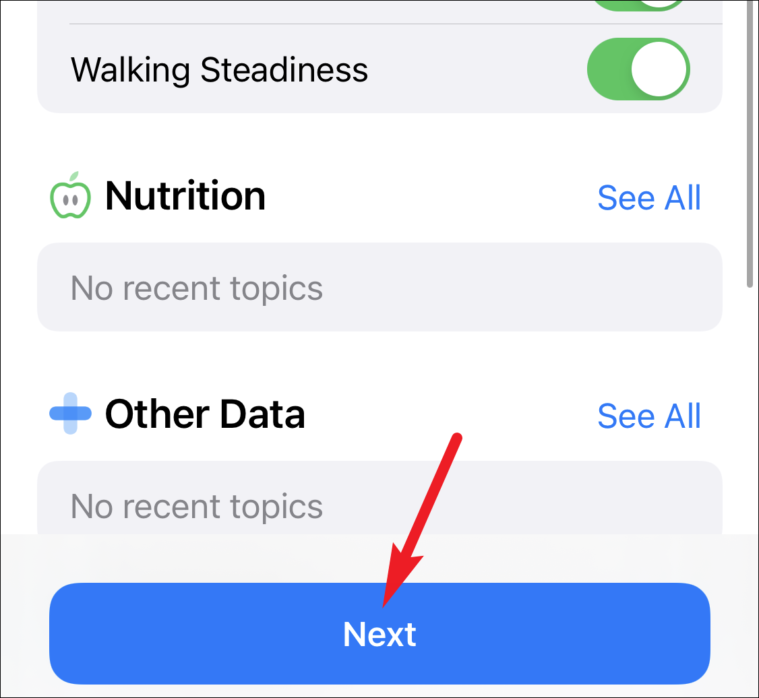Turn off Walking Steadiness switch
The height and width of the screenshot is (698, 759).
[638, 70]
